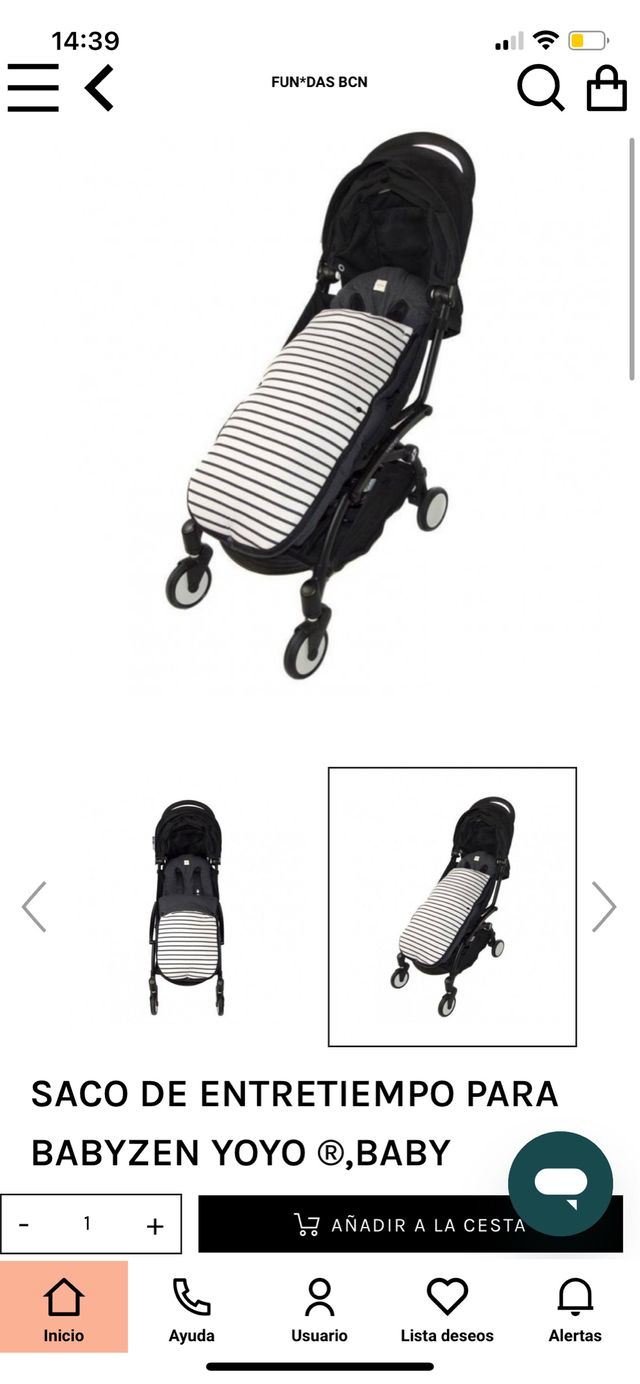Select the side-view stroller thumbnail

pos(452,907)
